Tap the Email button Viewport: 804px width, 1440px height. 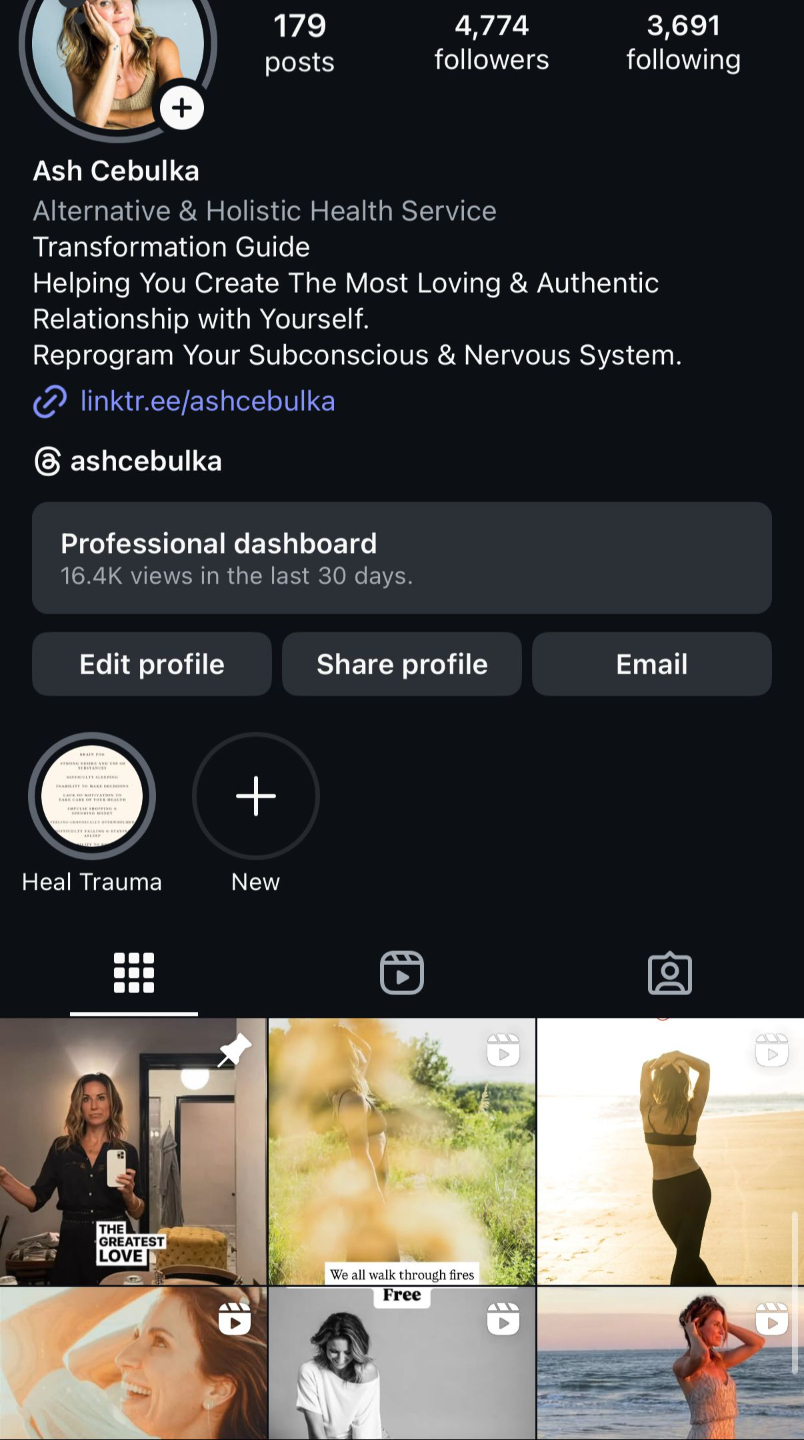pos(652,664)
